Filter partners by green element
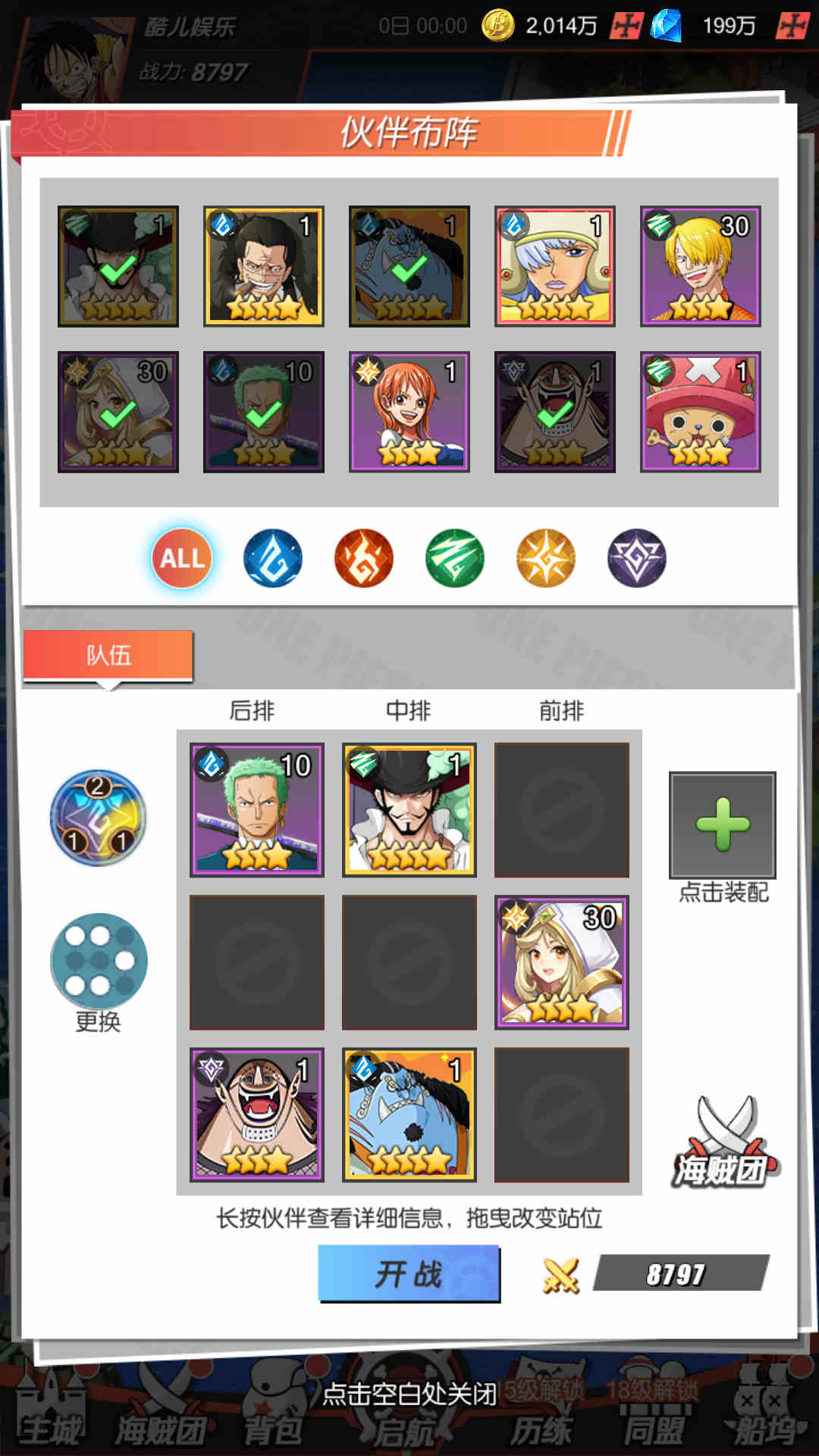This screenshot has height=1456, width=819. (455, 559)
